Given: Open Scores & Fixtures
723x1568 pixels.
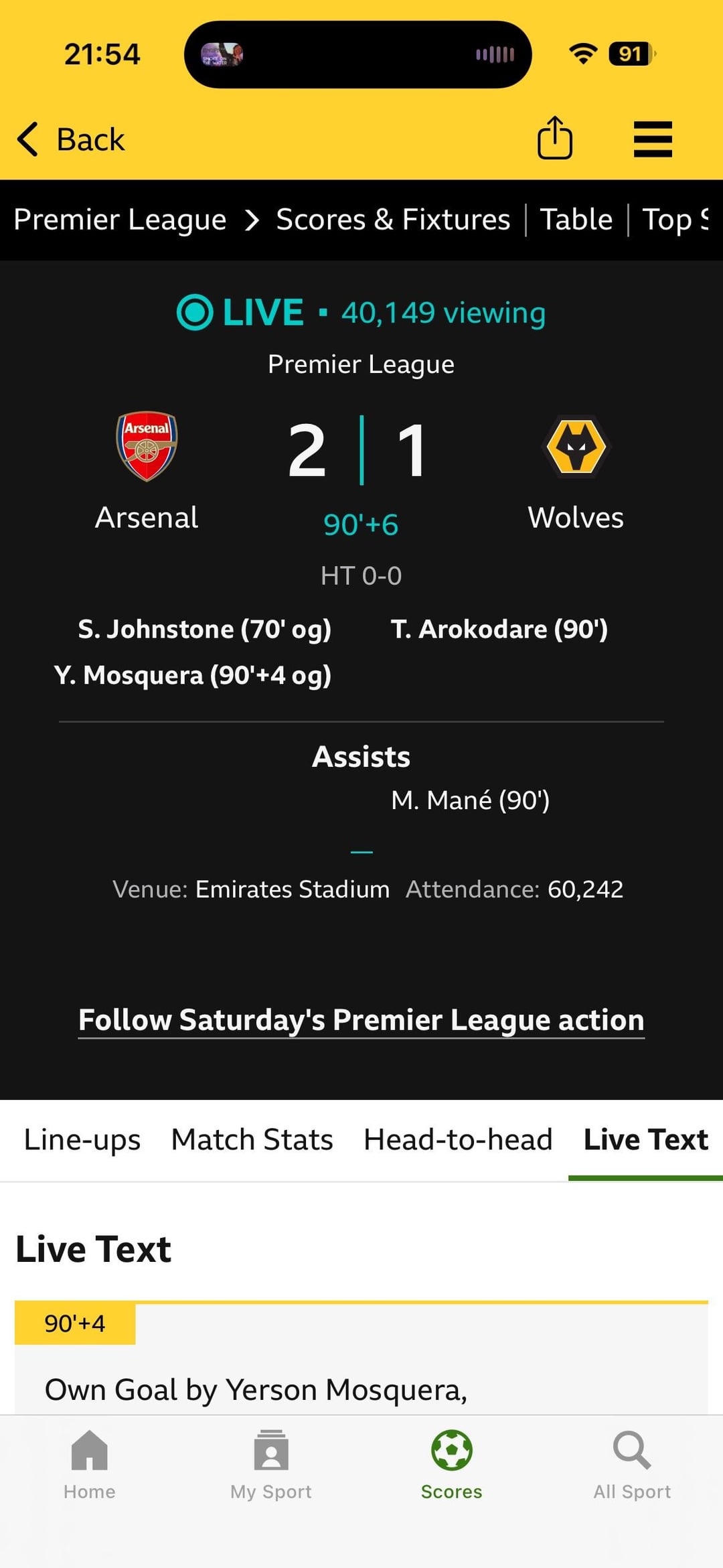Looking at the screenshot, I should [393, 220].
